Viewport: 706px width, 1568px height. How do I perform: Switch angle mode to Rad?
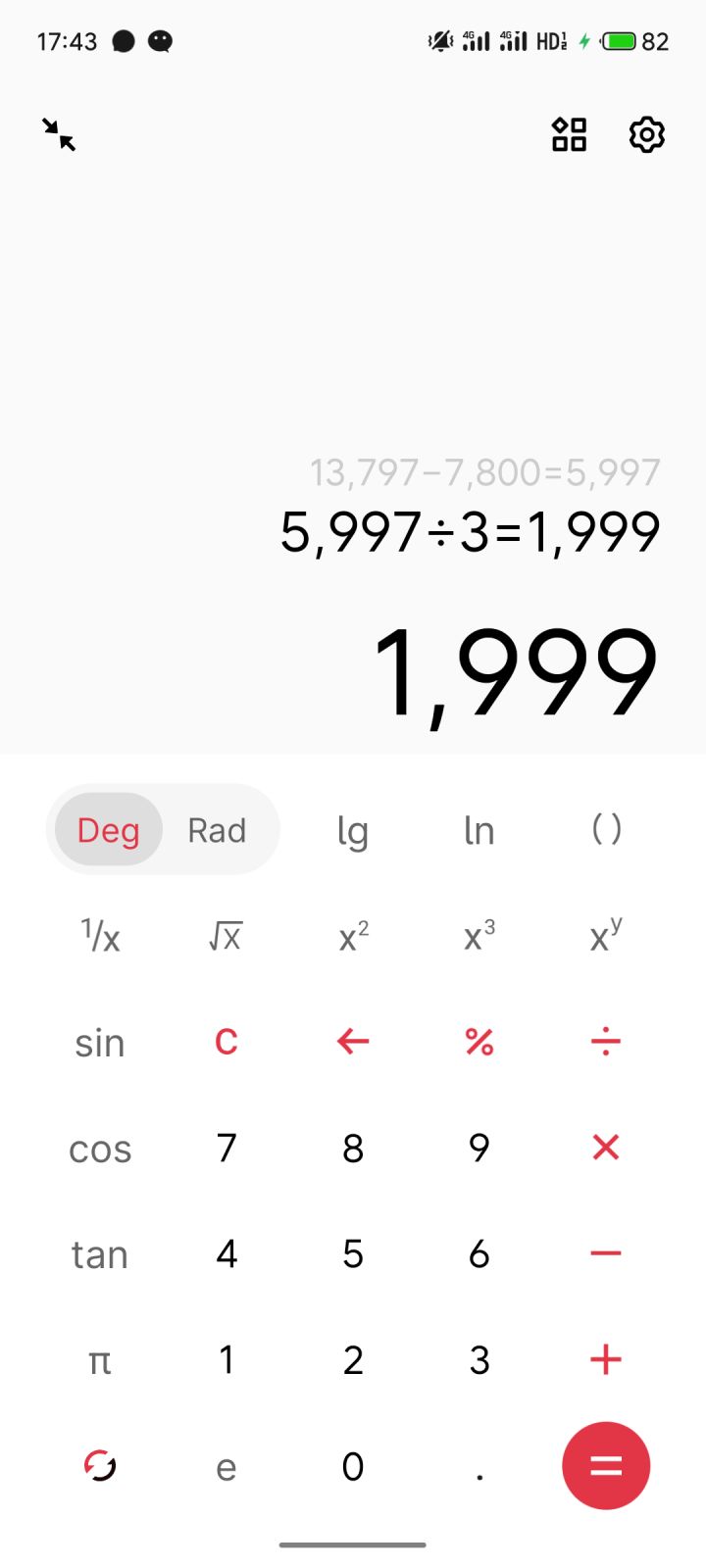[x=217, y=829]
